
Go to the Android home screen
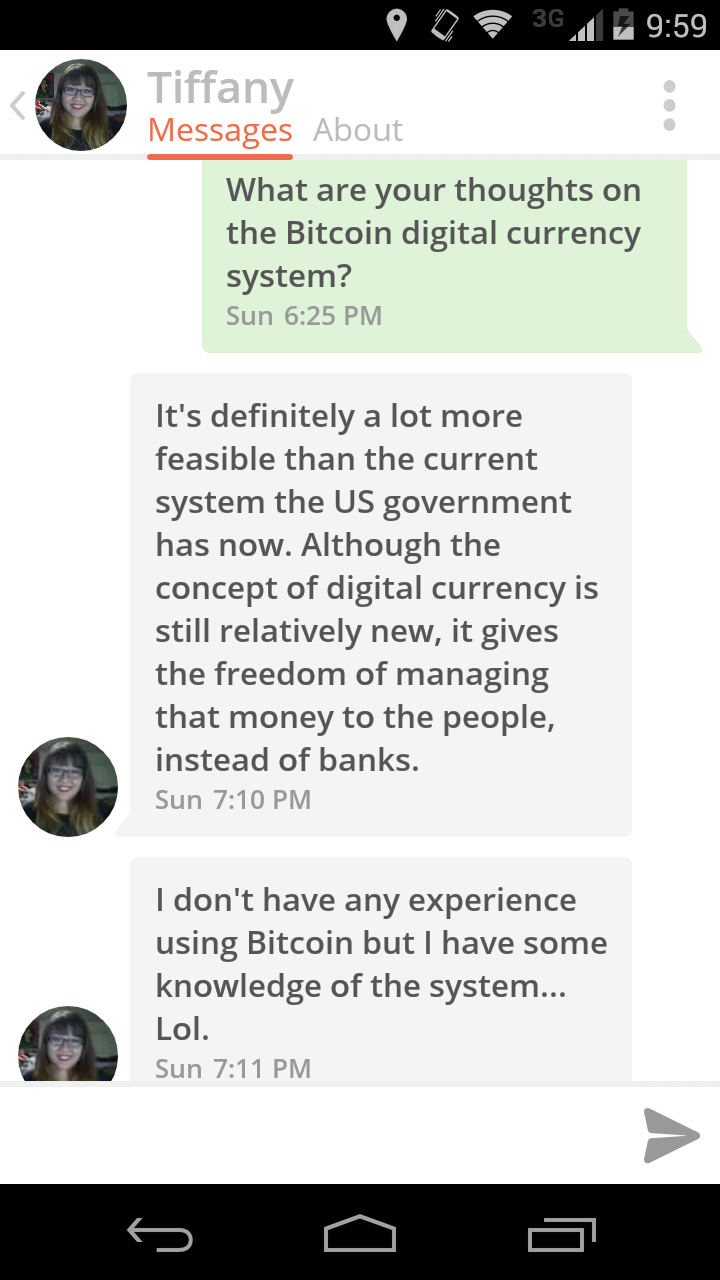(x=360, y=1235)
